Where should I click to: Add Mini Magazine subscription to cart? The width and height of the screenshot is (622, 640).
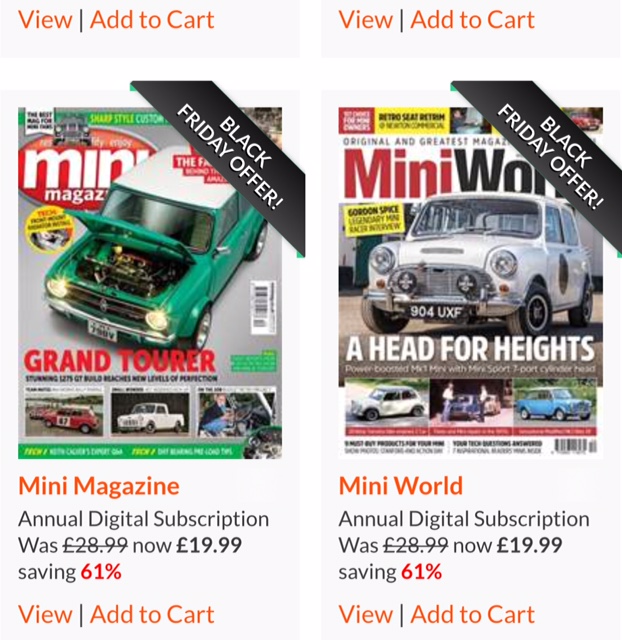pyautogui.click(x=152, y=613)
